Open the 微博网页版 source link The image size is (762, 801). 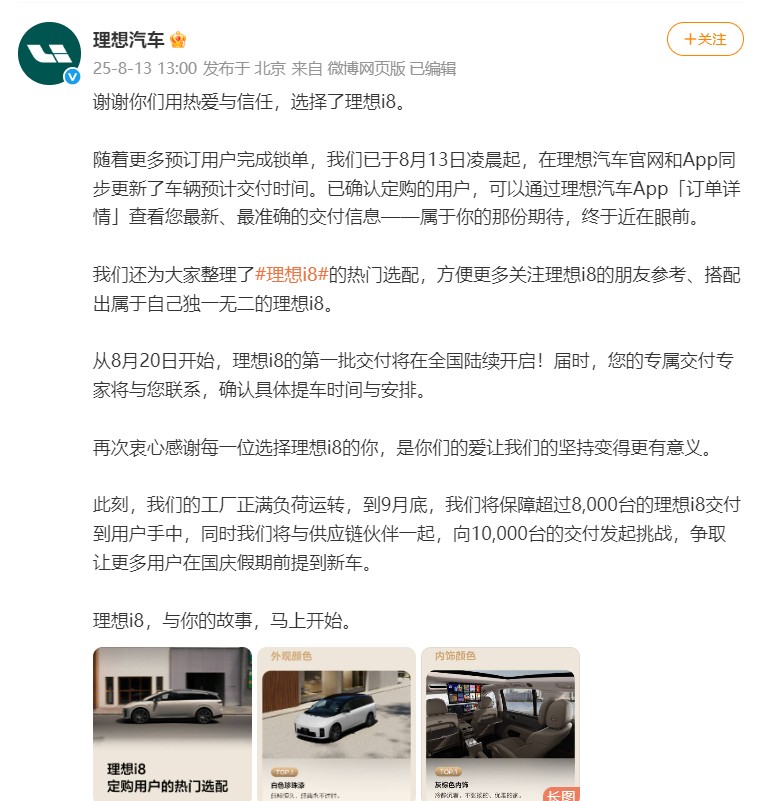(362, 69)
